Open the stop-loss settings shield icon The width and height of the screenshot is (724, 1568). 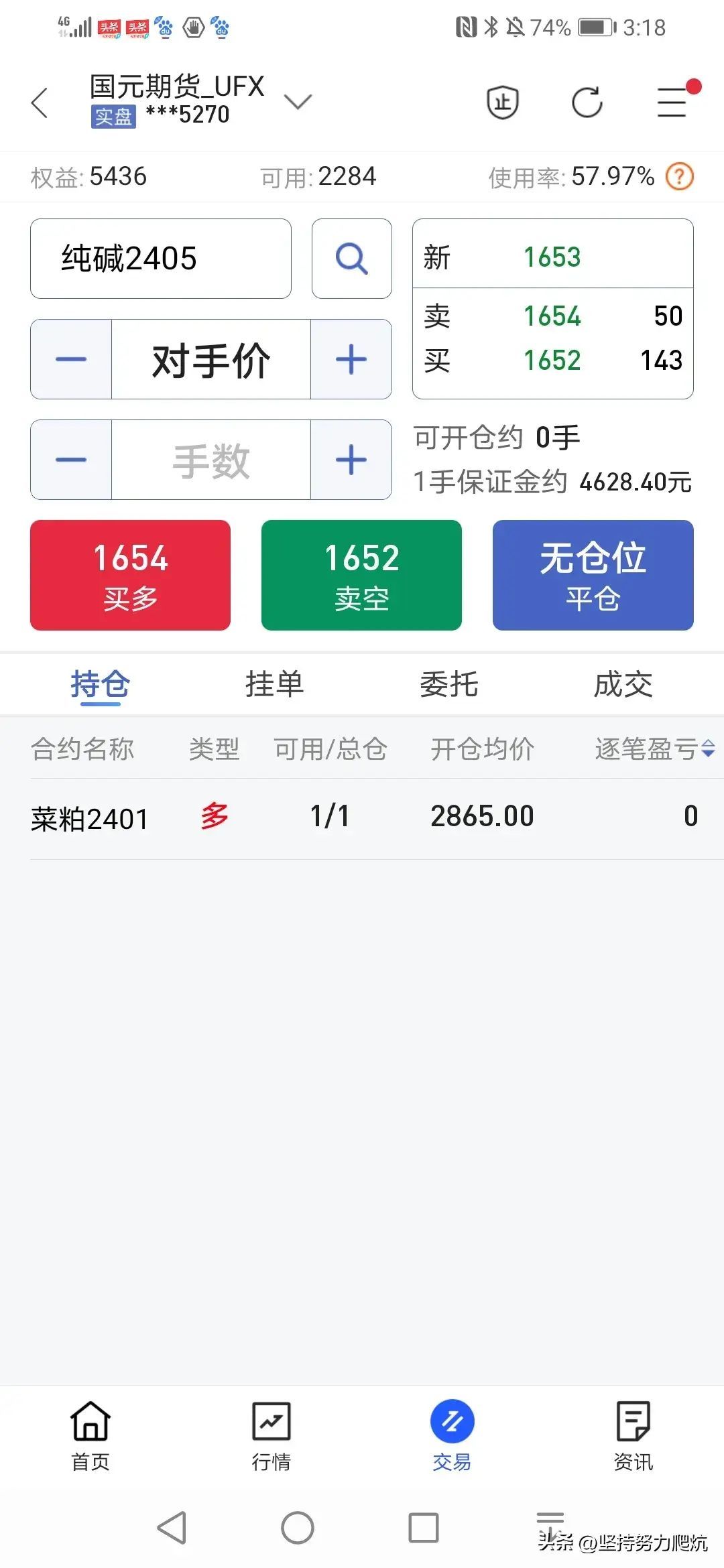click(502, 103)
